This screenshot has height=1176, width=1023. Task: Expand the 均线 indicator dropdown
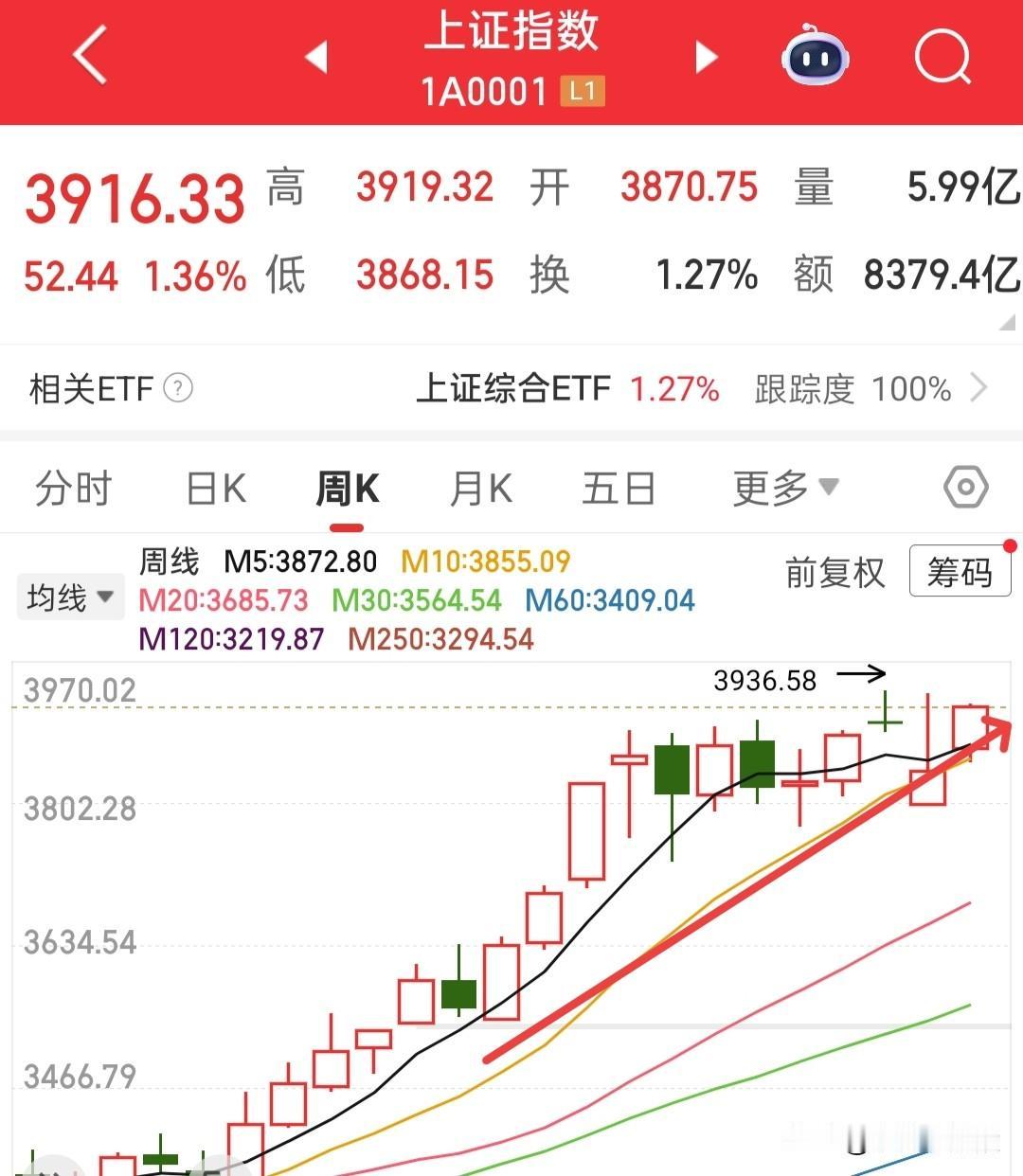click(x=70, y=597)
